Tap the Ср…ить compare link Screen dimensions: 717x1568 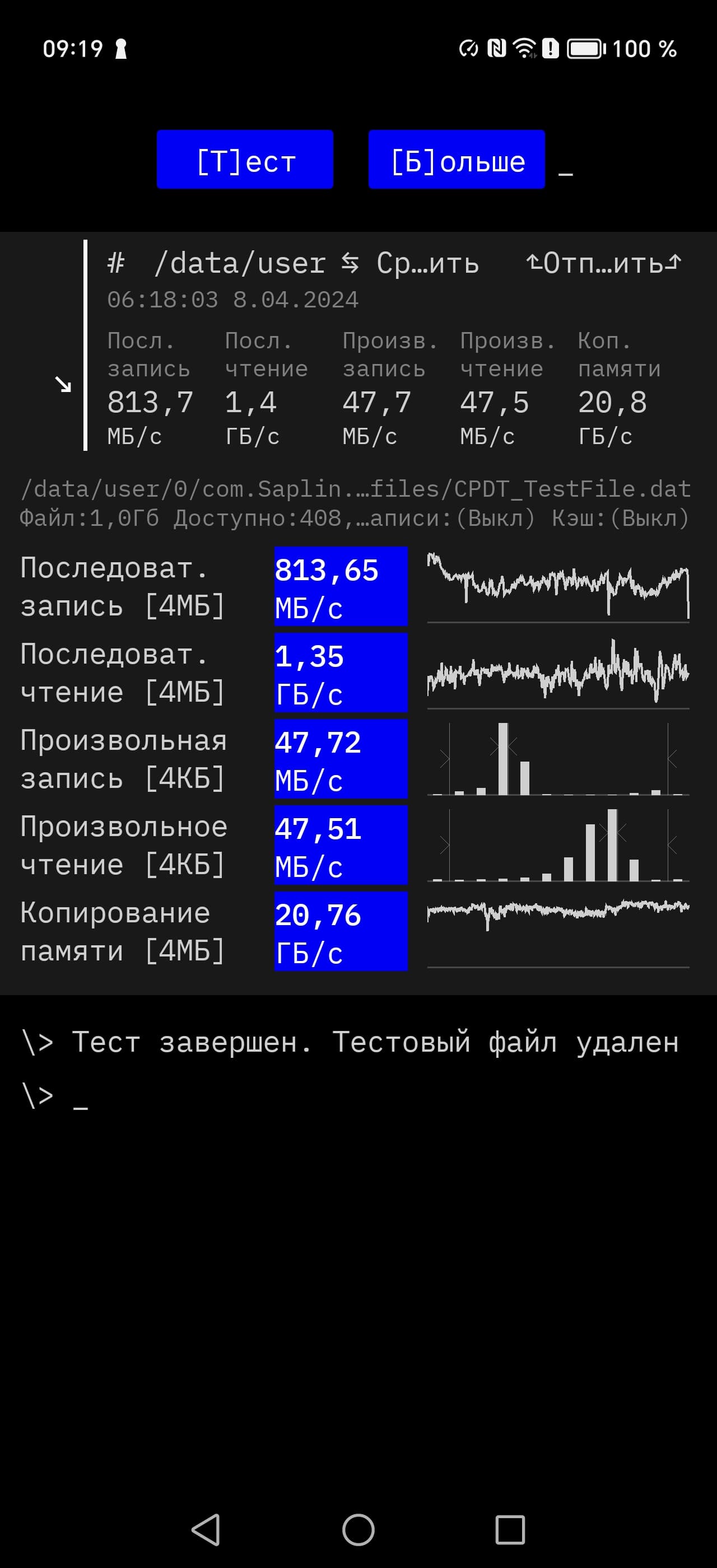(411, 264)
